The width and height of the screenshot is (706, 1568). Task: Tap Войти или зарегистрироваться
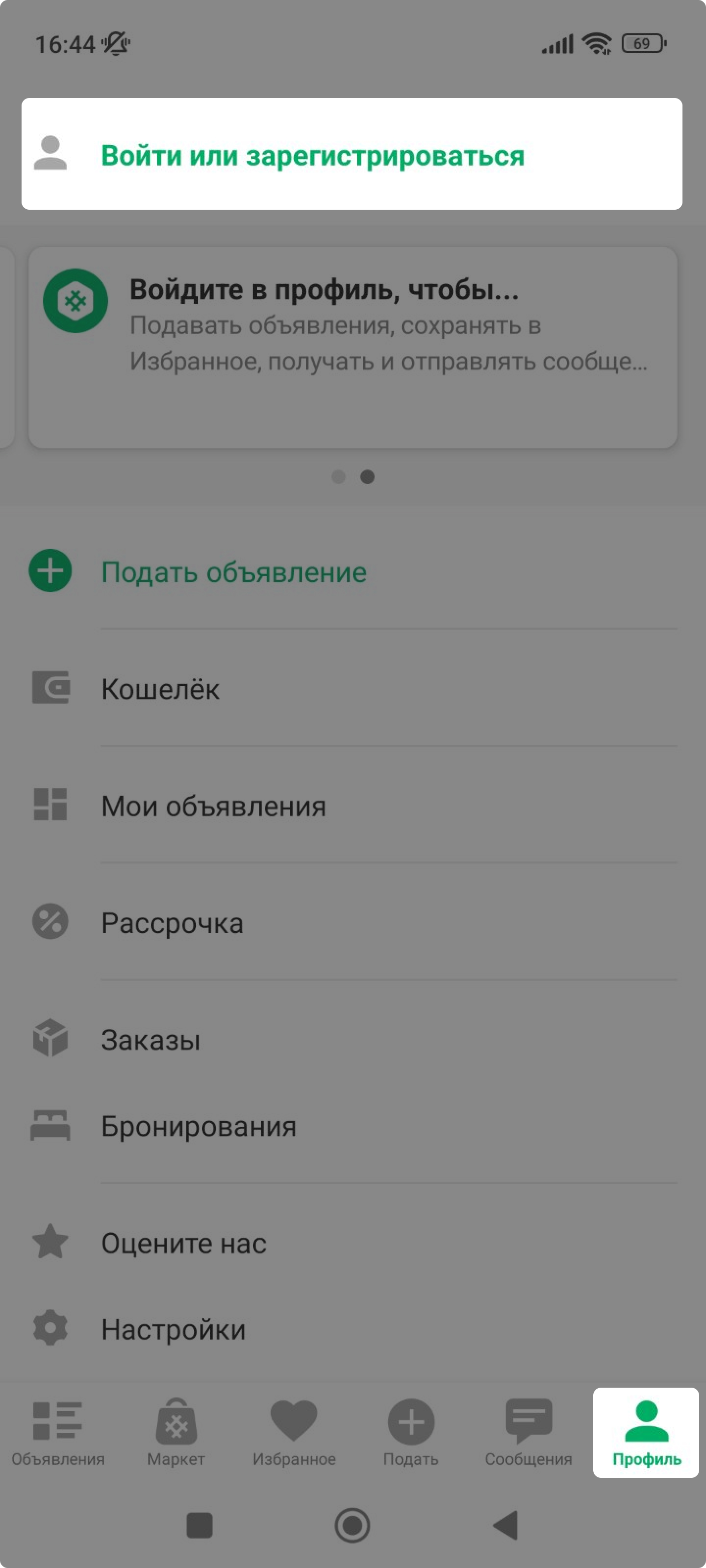point(352,154)
